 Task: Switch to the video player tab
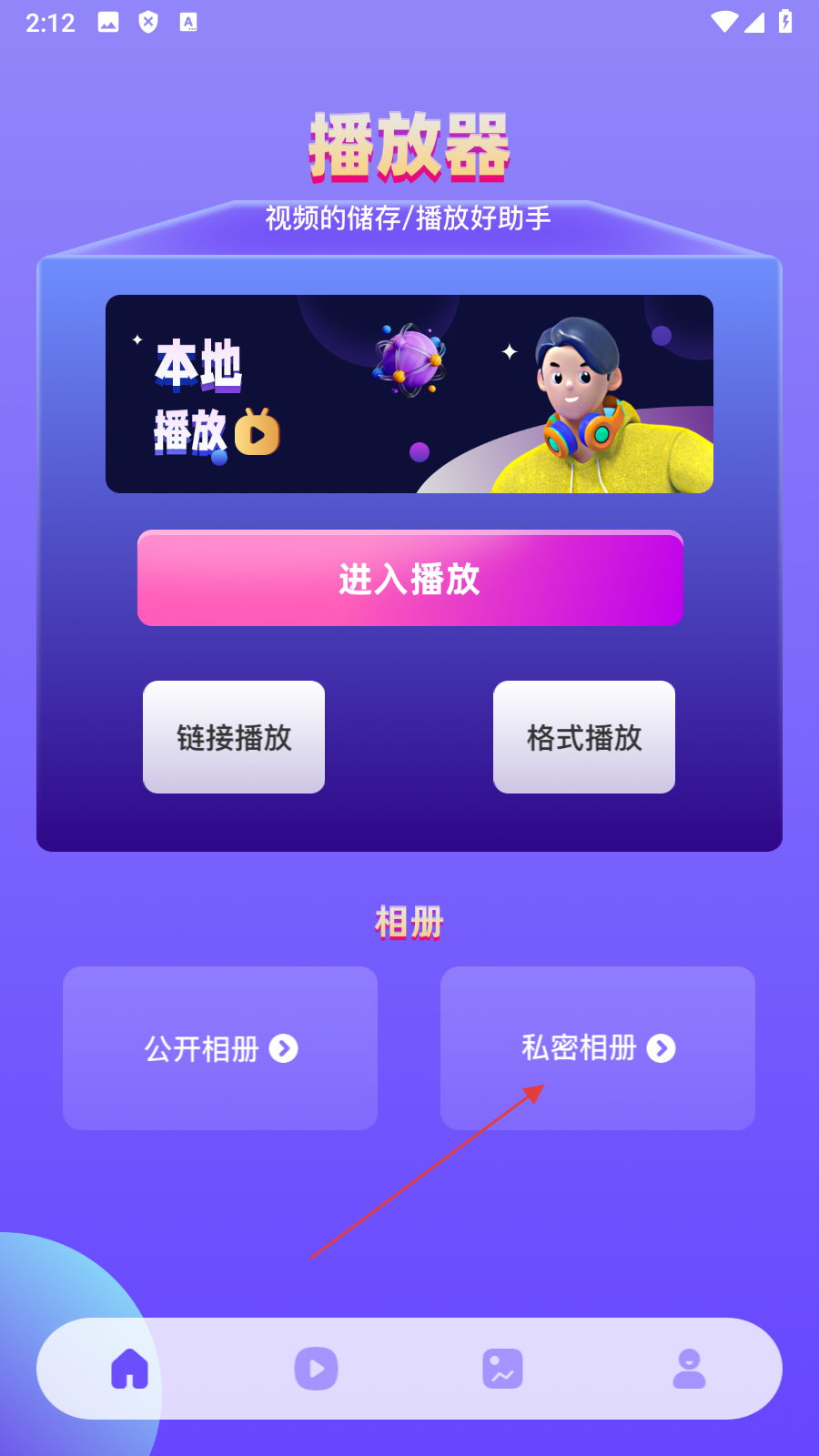[x=316, y=1369]
